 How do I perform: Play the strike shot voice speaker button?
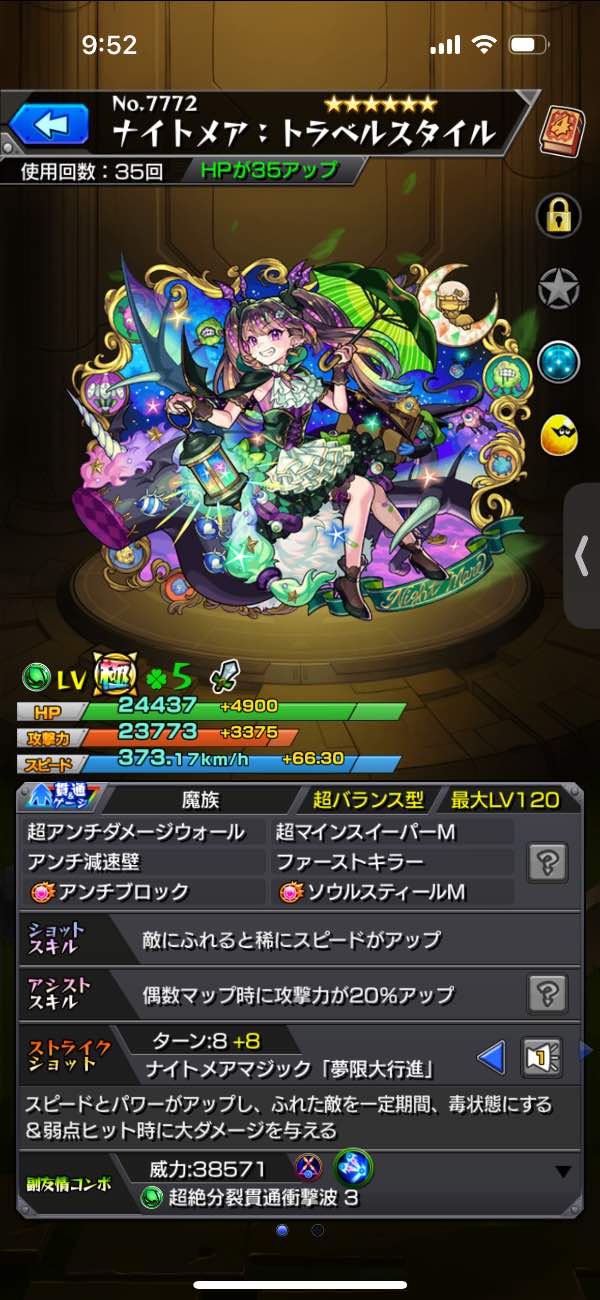[541, 1056]
